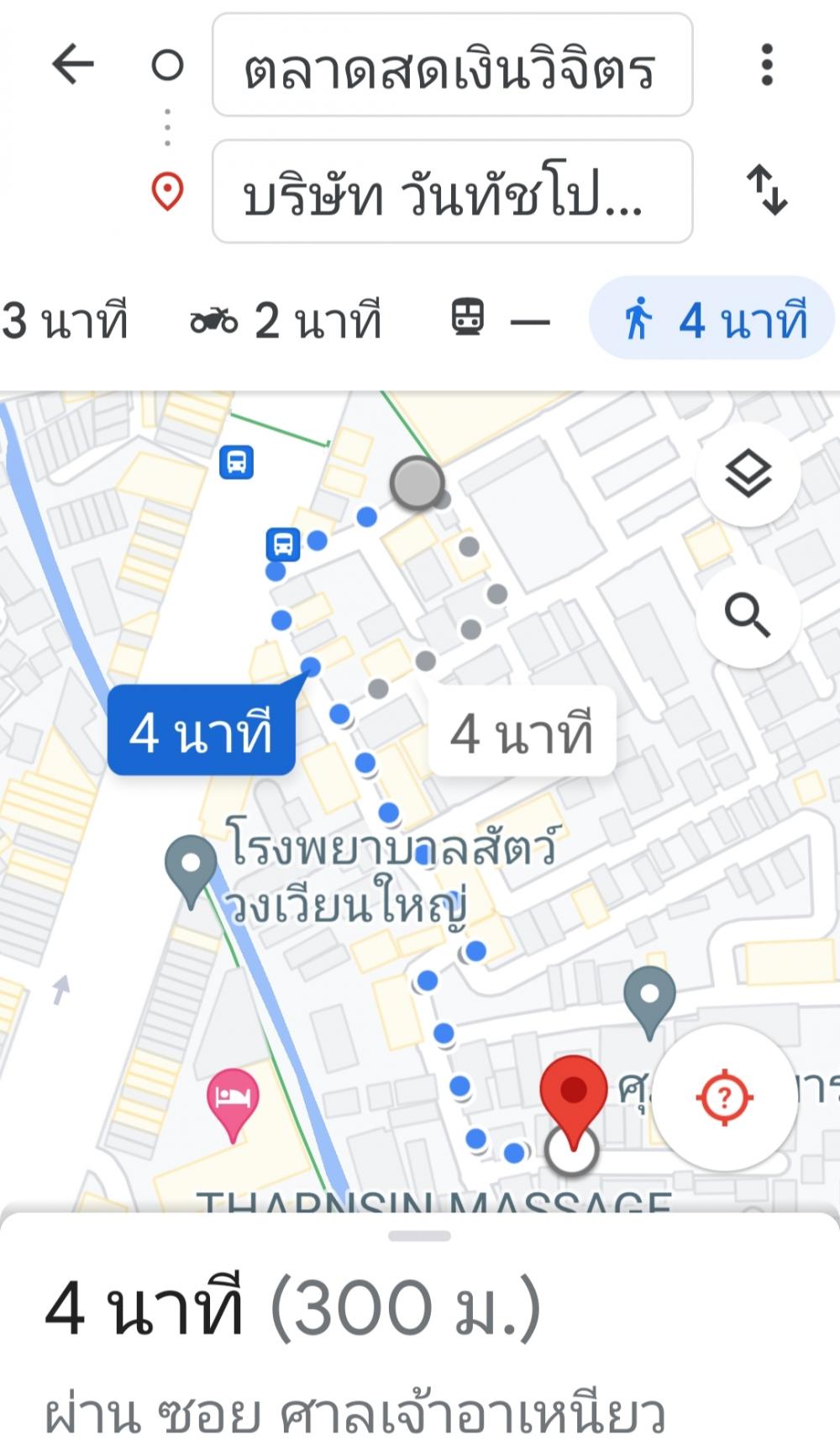
Task: Select the walking 4 นาที tab
Action: 712,319
